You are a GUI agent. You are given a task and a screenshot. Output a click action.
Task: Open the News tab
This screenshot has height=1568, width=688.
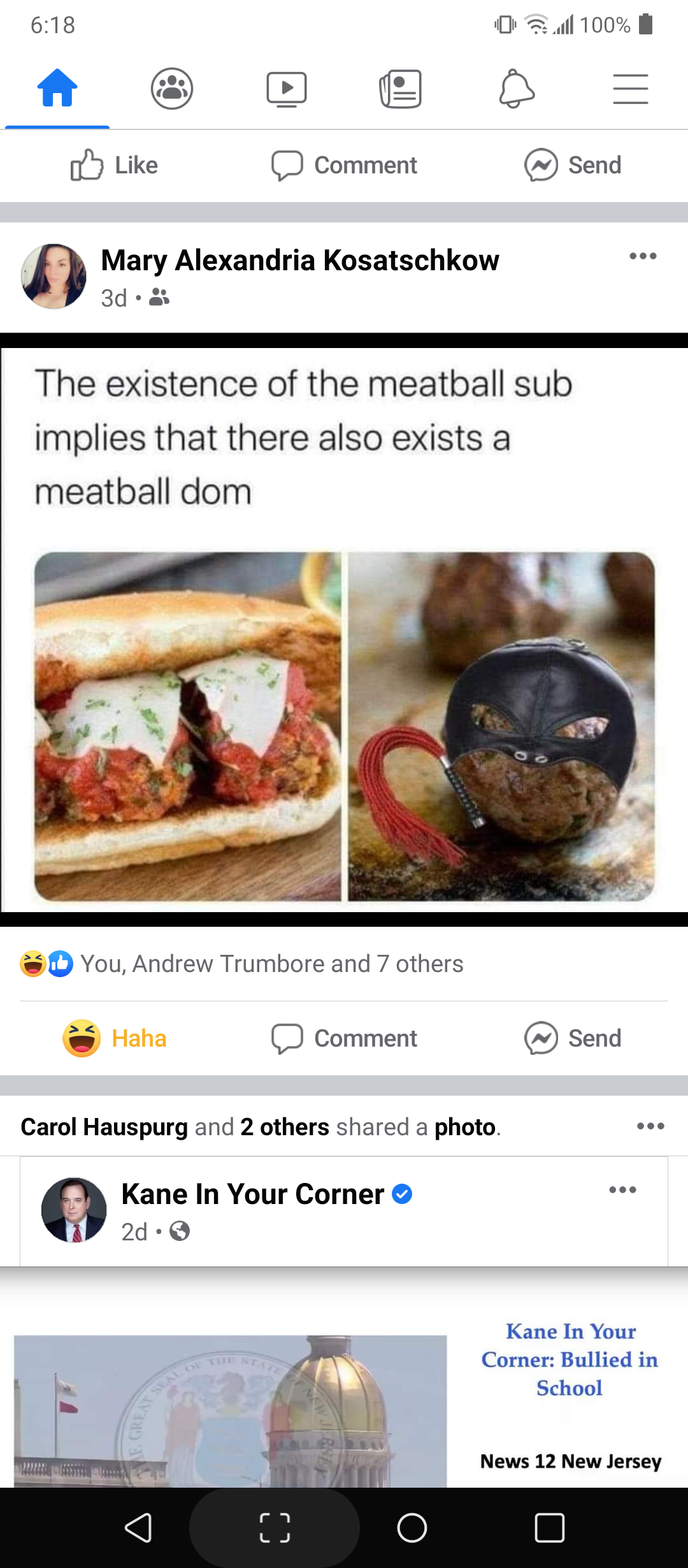[x=401, y=89]
